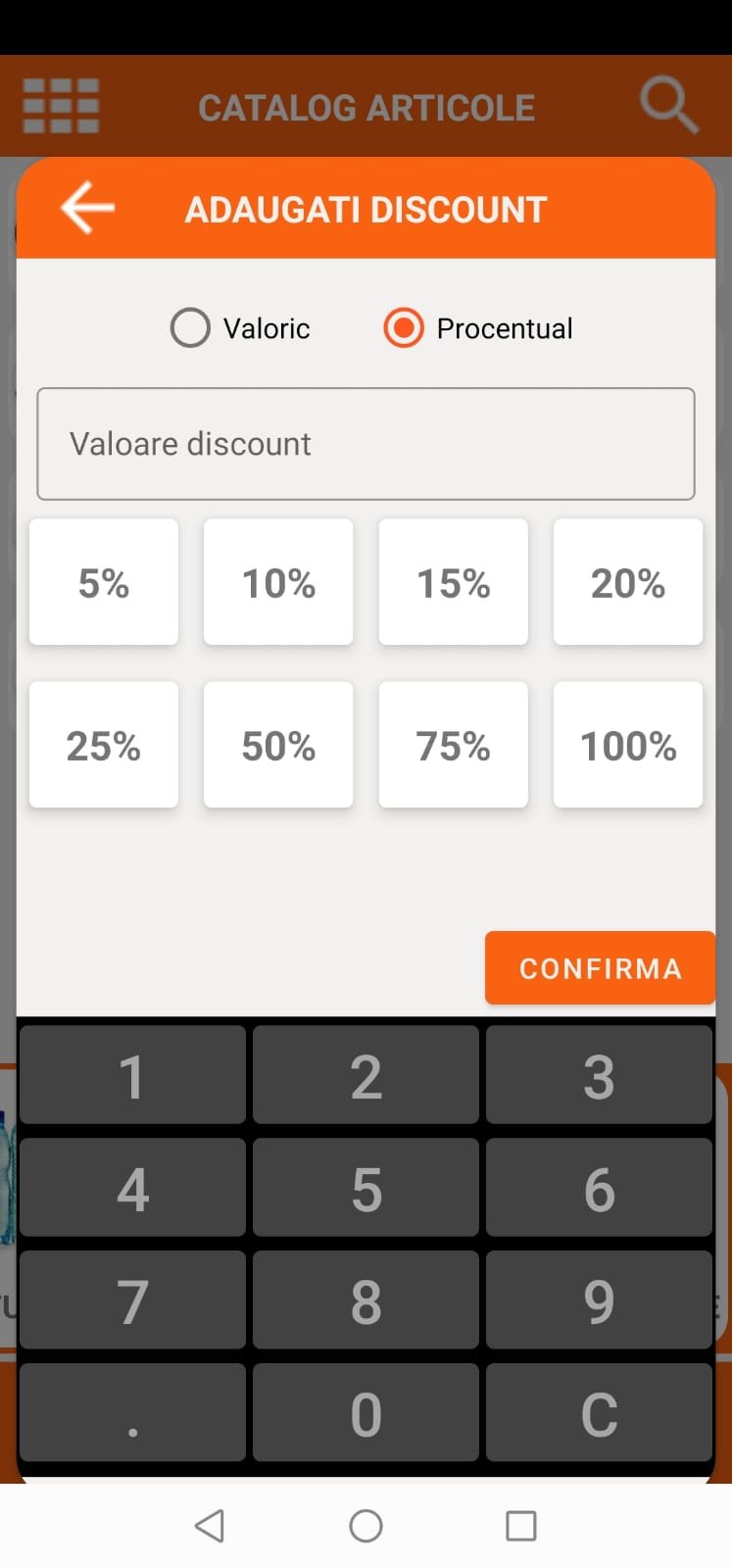Tap the decimal point key on keypad
The width and height of the screenshot is (732, 1568).
click(131, 1412)
